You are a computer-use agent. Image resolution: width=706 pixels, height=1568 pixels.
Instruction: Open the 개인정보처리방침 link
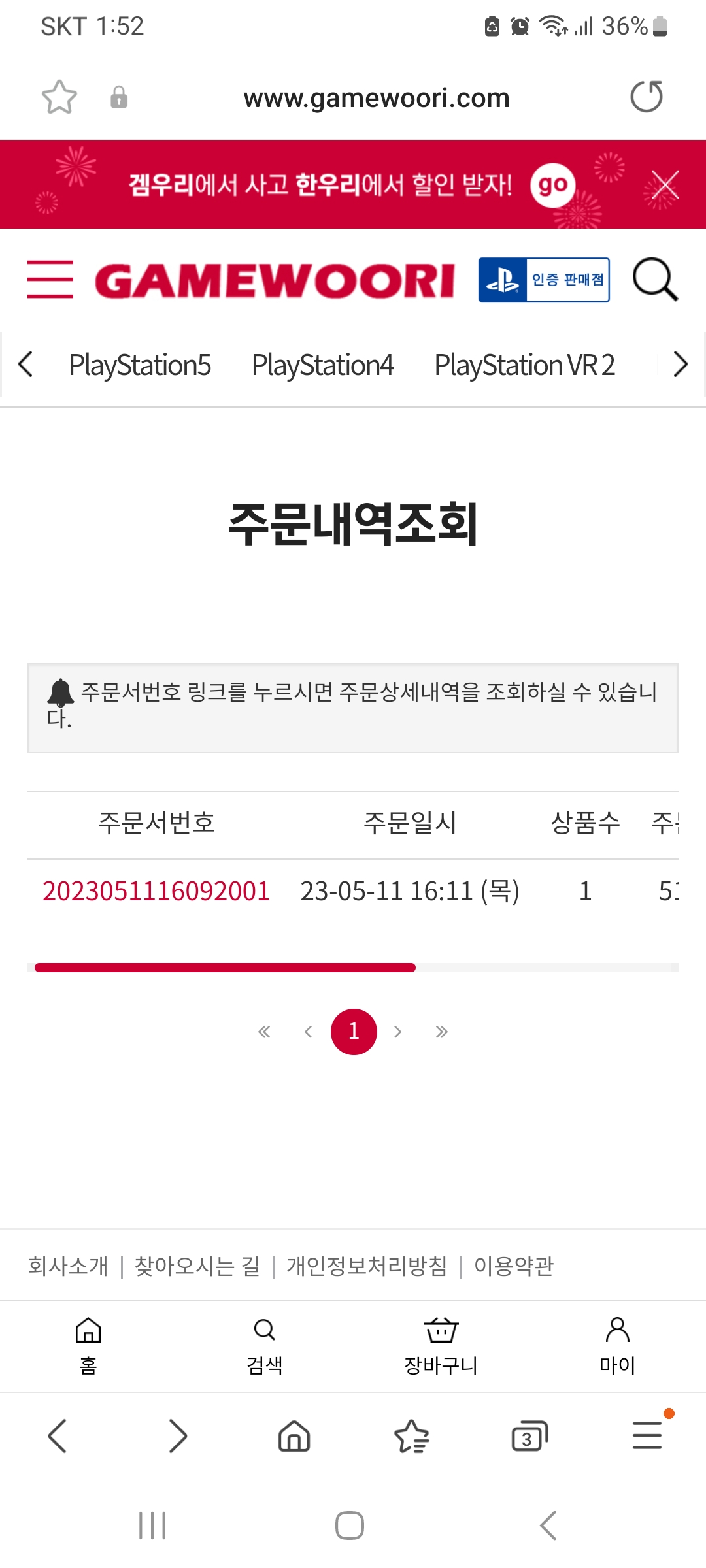coord(367,1266)
